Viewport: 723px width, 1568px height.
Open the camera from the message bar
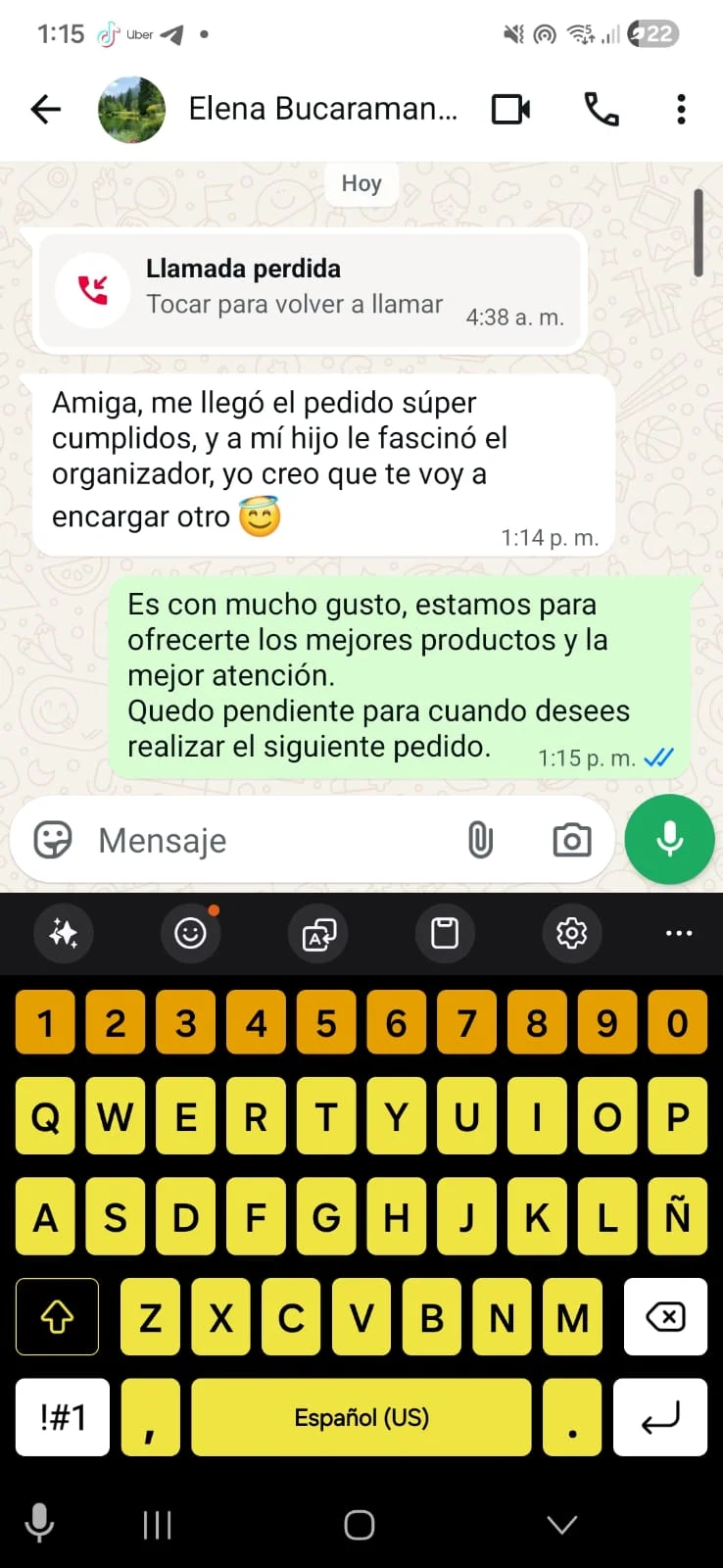point(571,840)
